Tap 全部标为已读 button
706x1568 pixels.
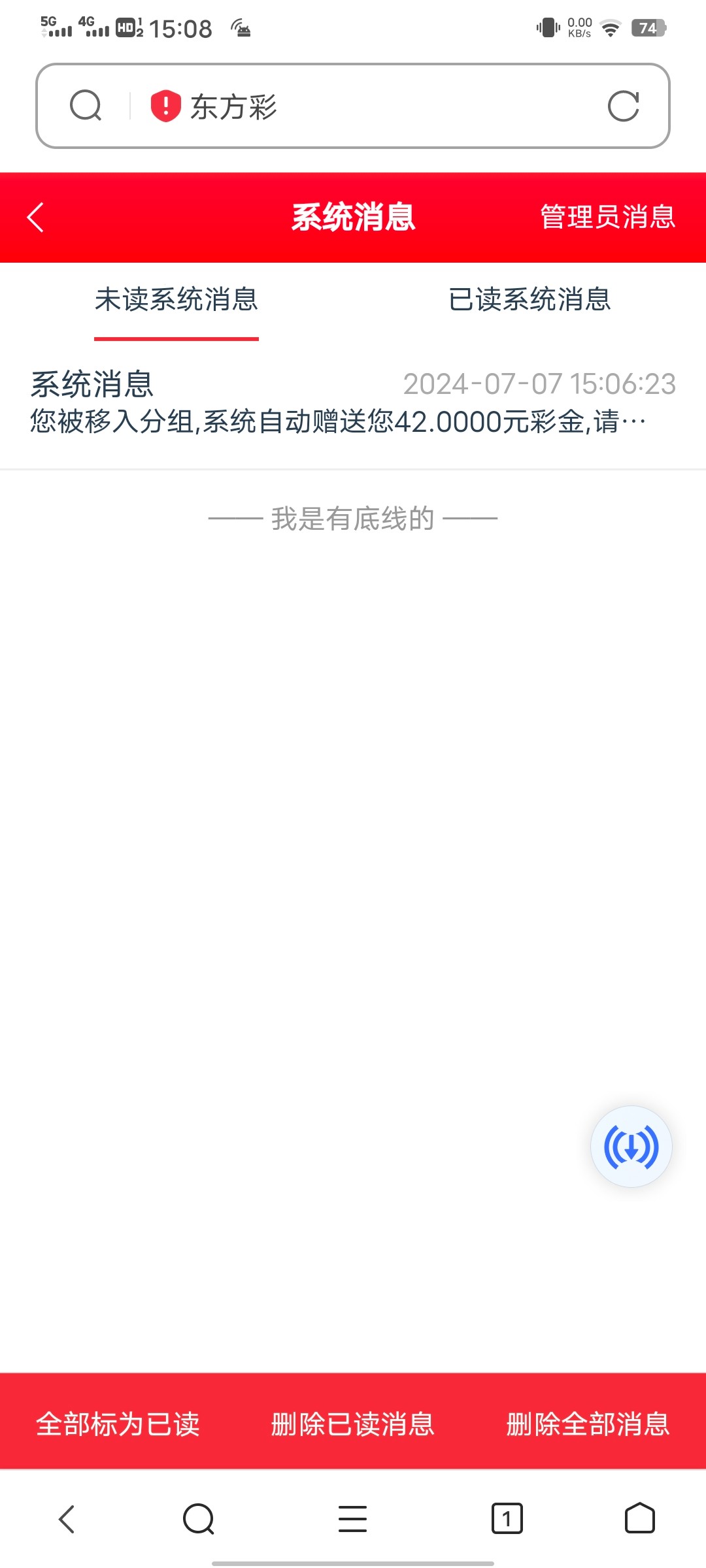(x=118, y=1424)
